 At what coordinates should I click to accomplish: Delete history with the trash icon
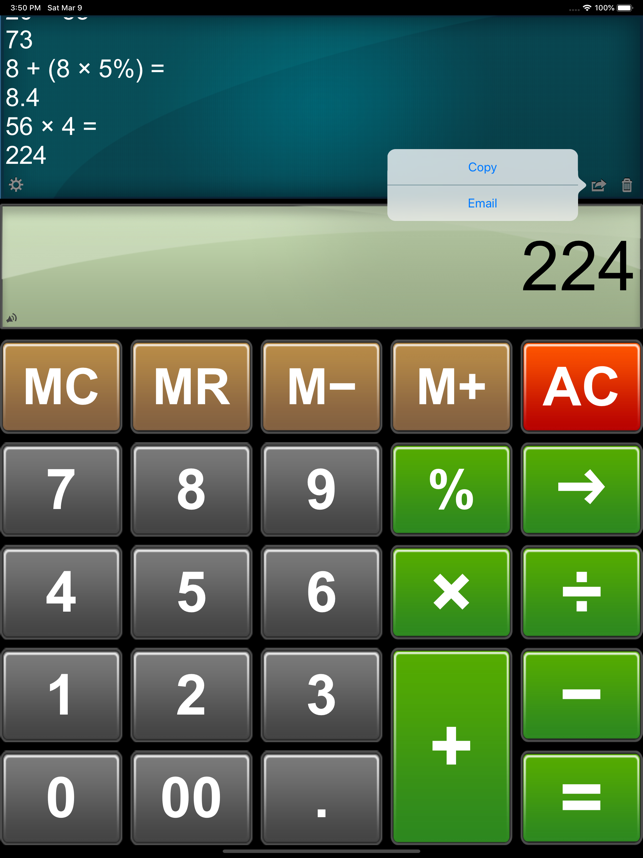(627, 186)
